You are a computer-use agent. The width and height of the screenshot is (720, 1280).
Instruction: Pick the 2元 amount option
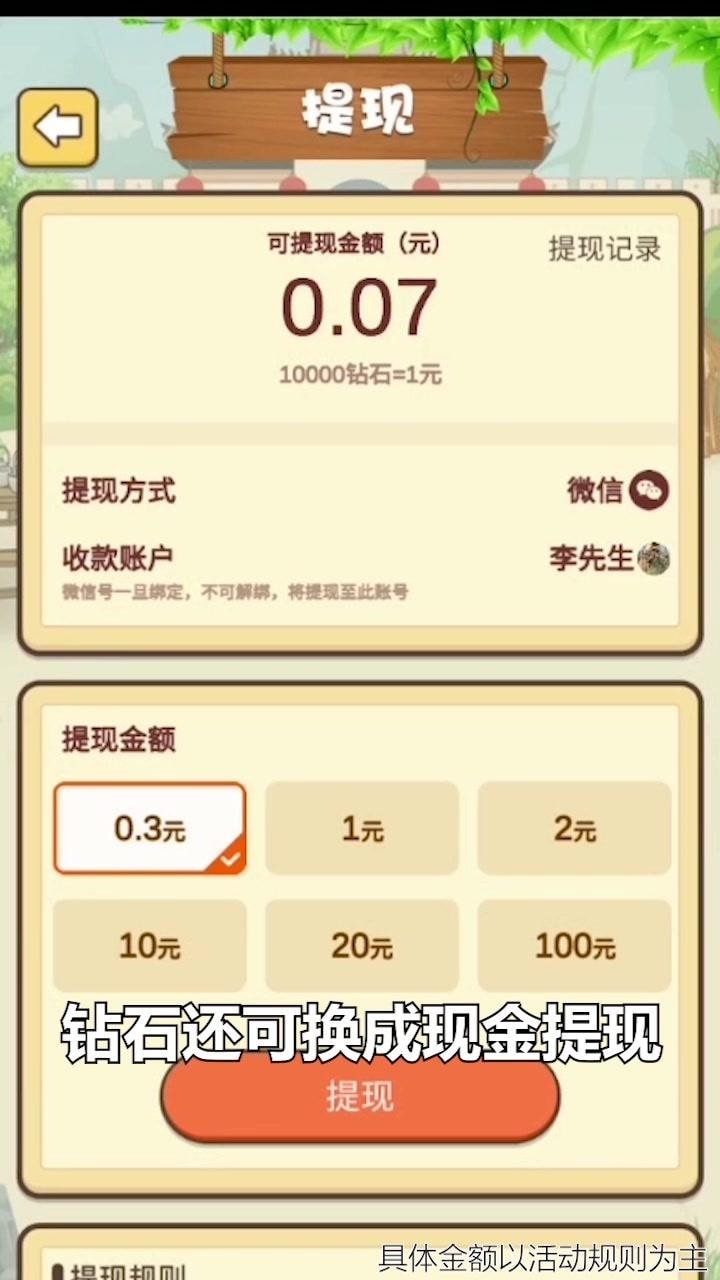pos(574,828)
